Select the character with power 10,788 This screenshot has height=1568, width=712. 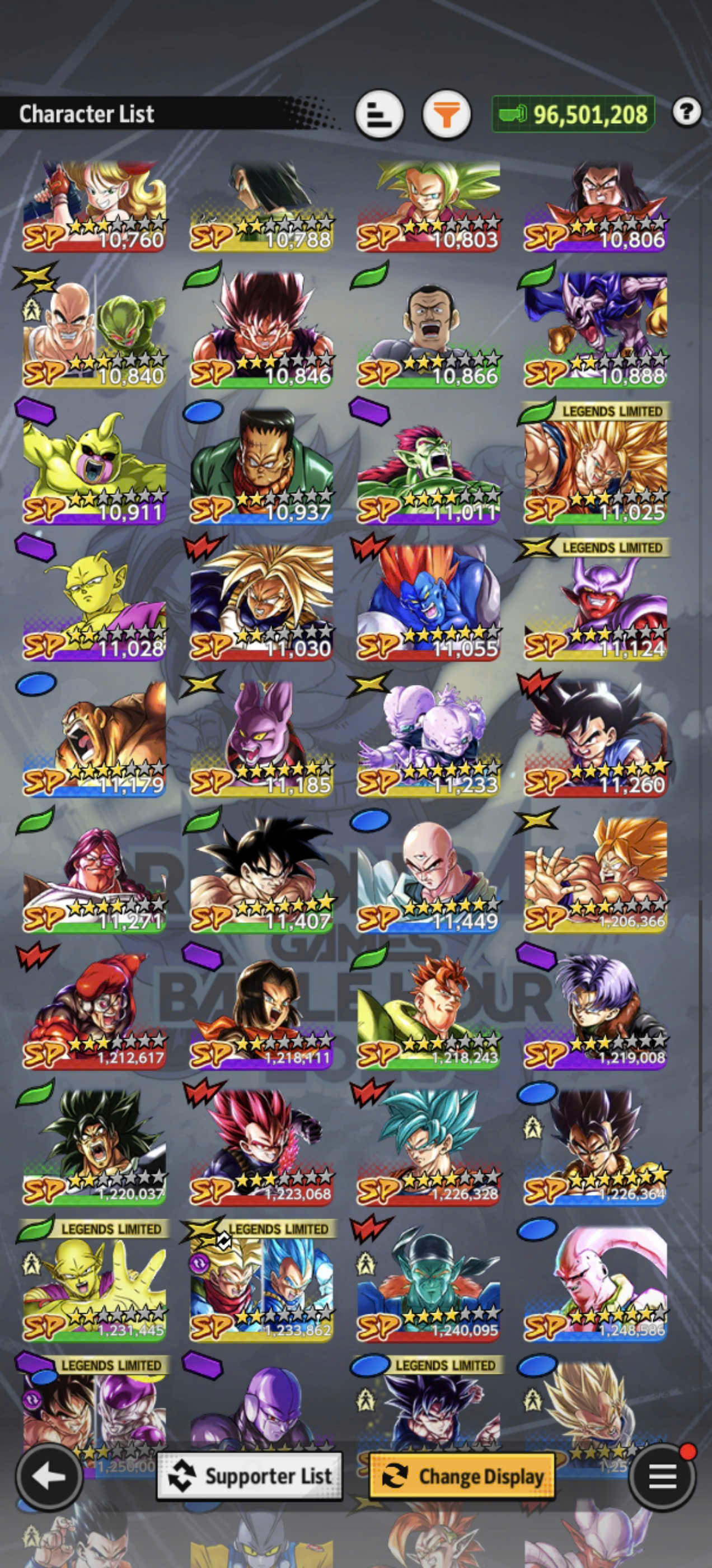[x=261, y=206]
